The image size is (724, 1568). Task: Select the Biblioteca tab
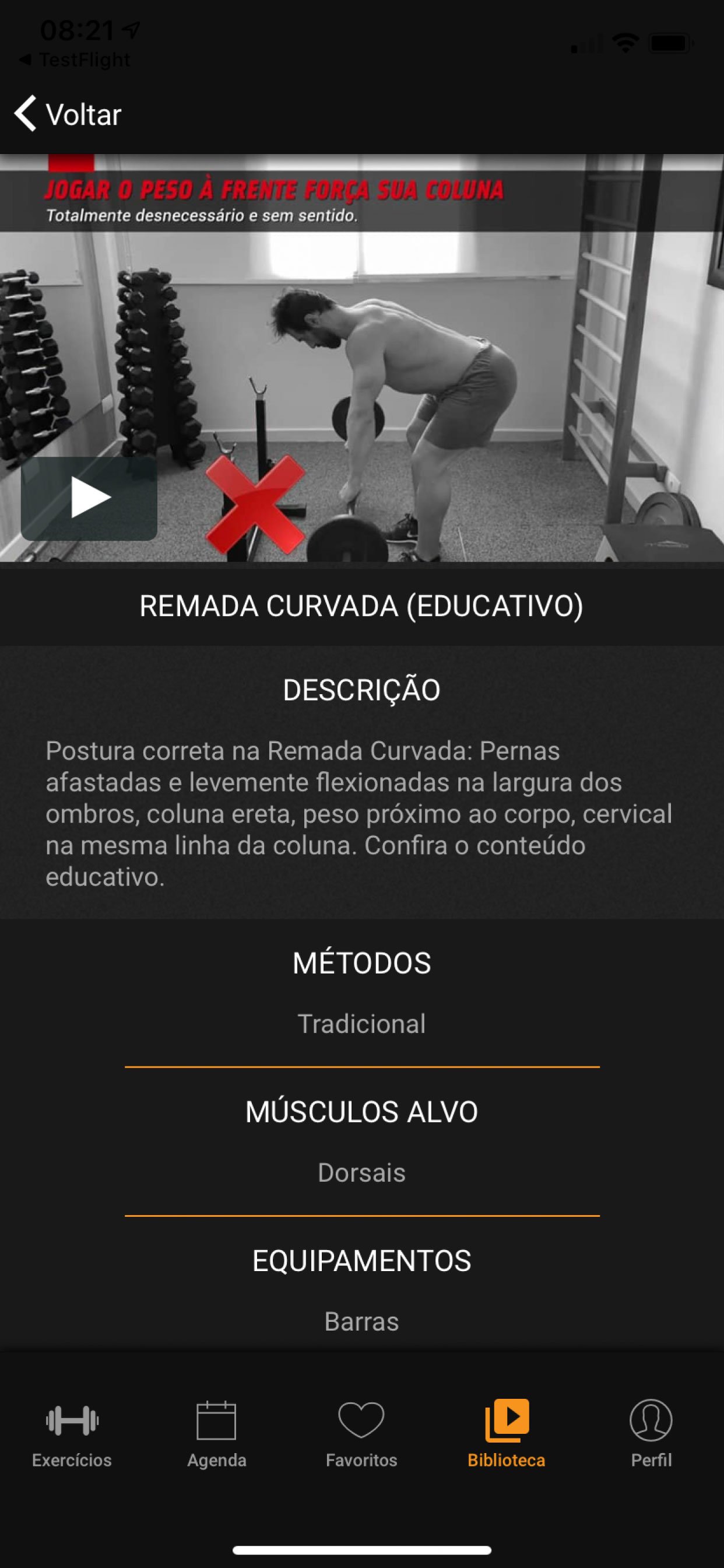506,1434
